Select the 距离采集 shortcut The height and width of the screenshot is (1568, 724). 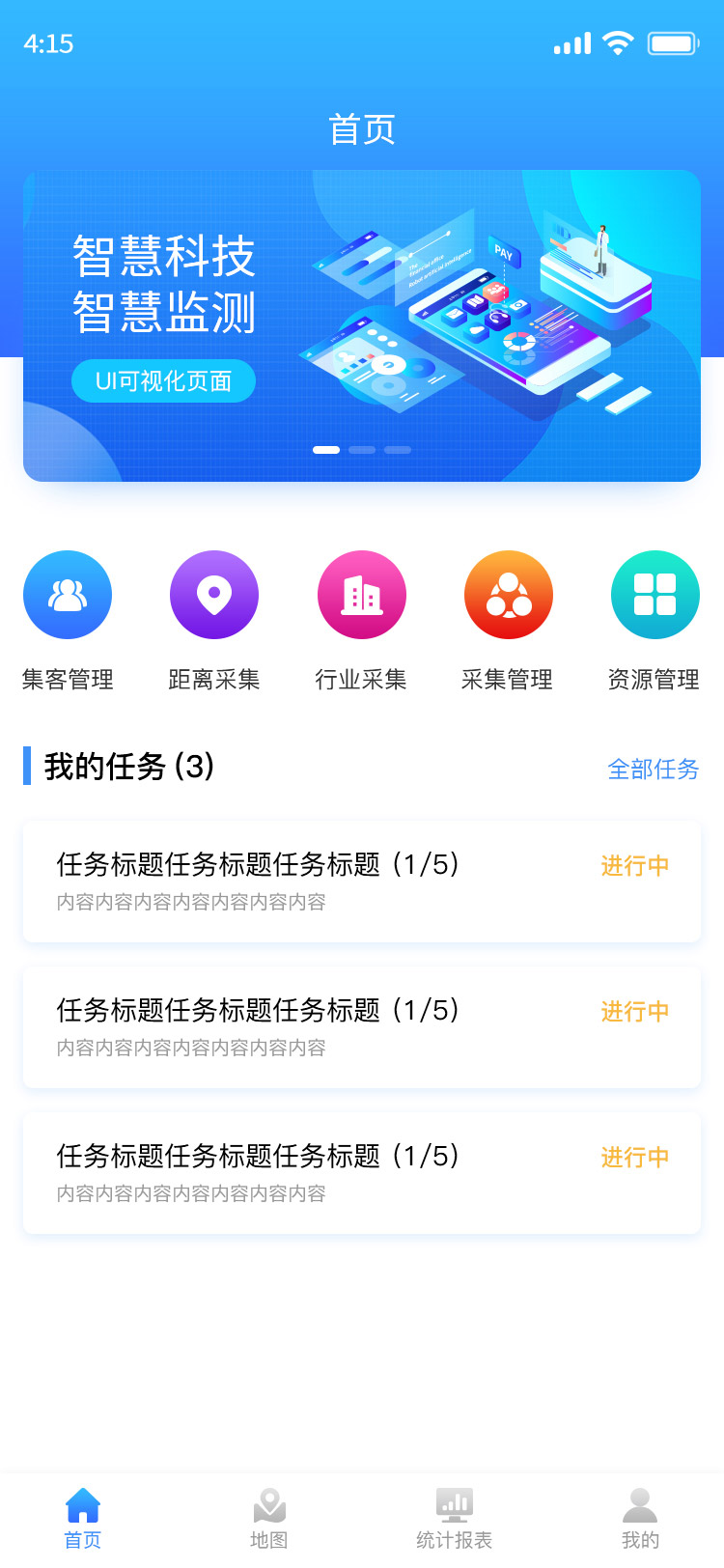click(214, 595)
